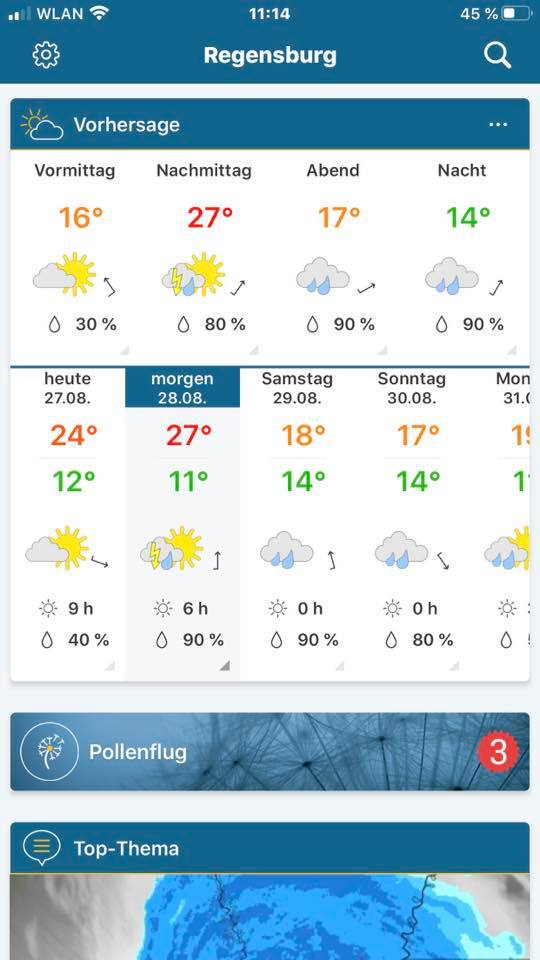Expand the Abend forecast details
This screenshot has width=540, height=960.
point(333,256)
